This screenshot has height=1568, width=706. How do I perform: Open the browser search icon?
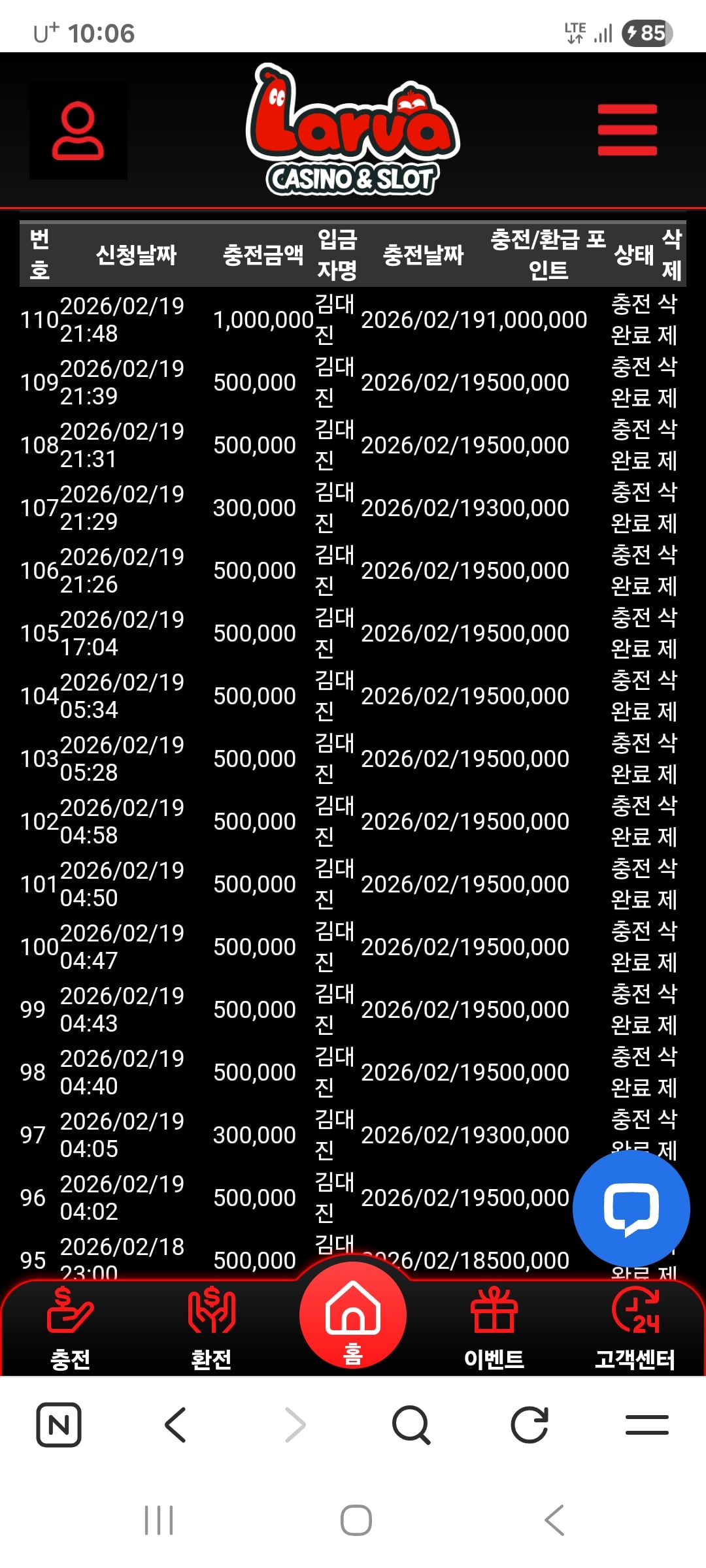411,1425
